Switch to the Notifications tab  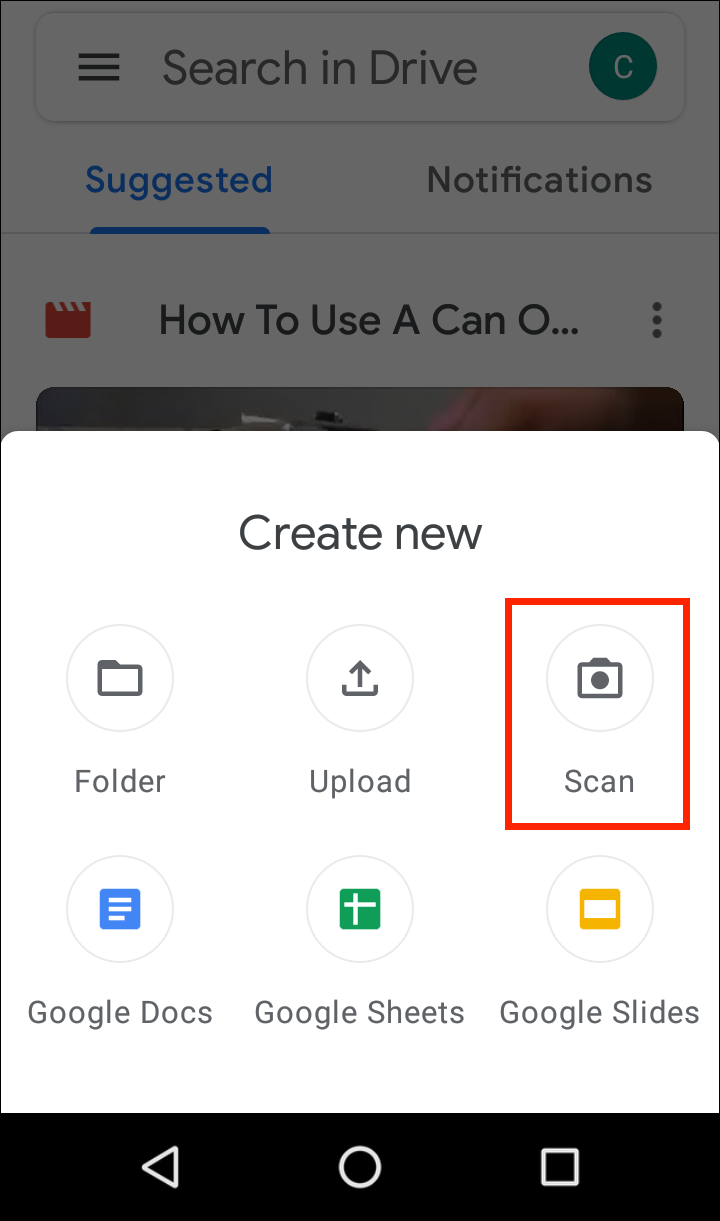(539, 181)
